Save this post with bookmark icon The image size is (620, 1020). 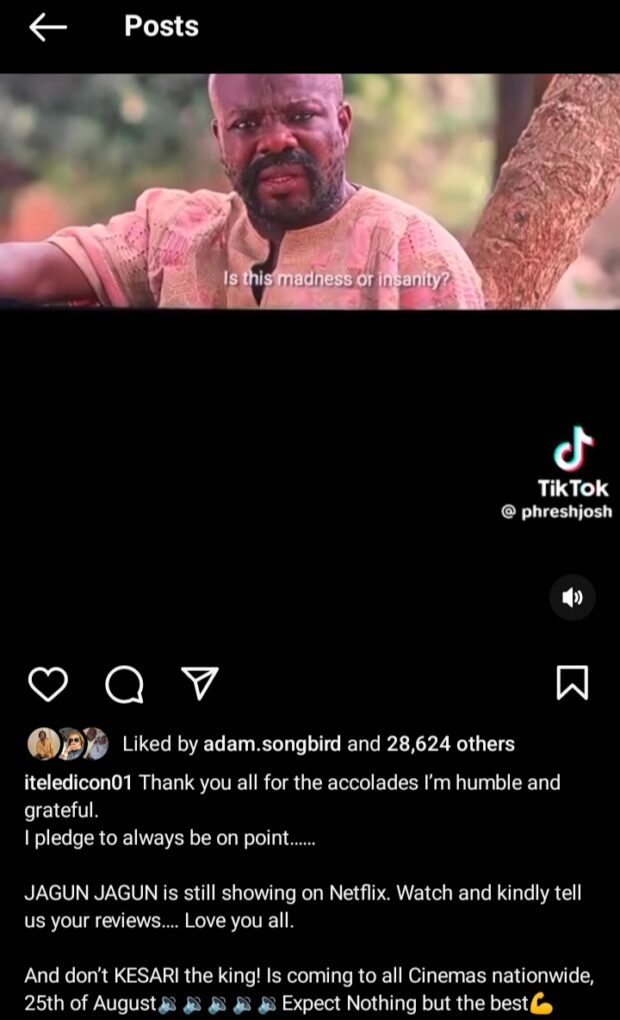coord(572,683)
